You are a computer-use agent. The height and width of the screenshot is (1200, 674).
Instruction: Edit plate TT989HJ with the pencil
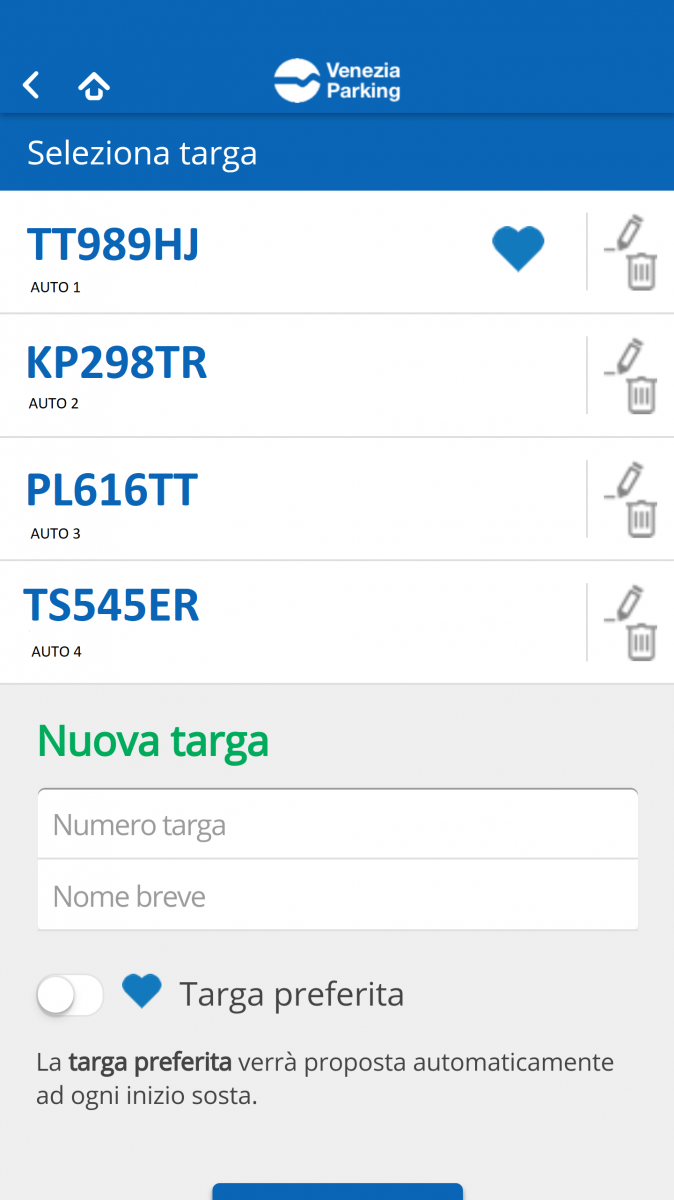point(627,232)
